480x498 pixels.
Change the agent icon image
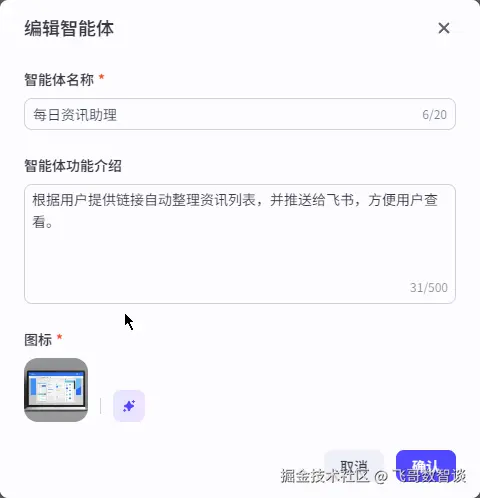click(x=56, y=390)
